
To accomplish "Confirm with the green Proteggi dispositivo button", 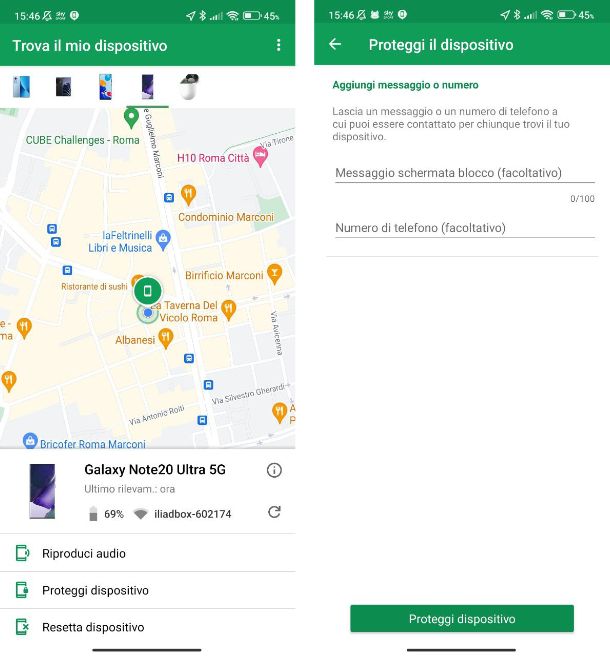I will coord(462,619).
